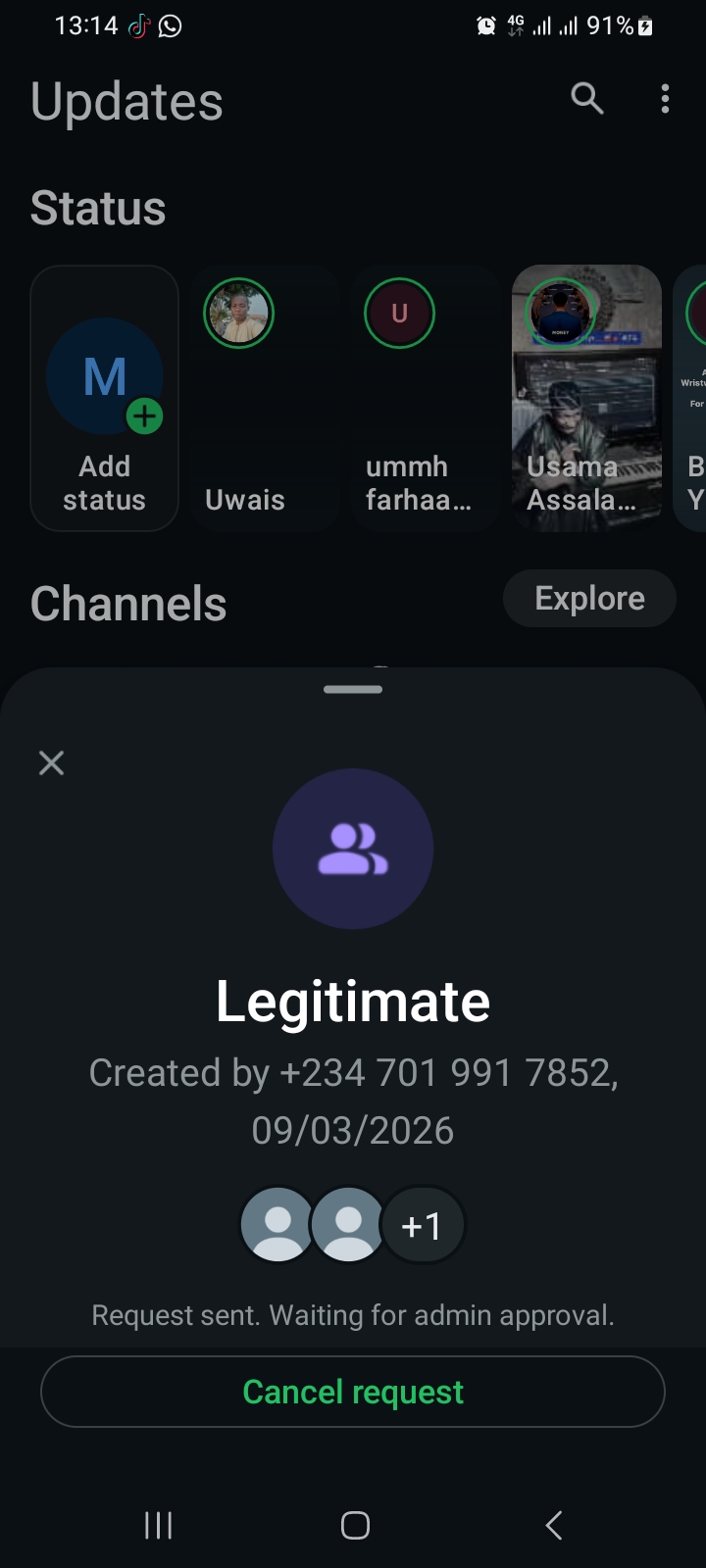Open the search icon in Updates
The image size is (706, 1568).
(586, 98)
